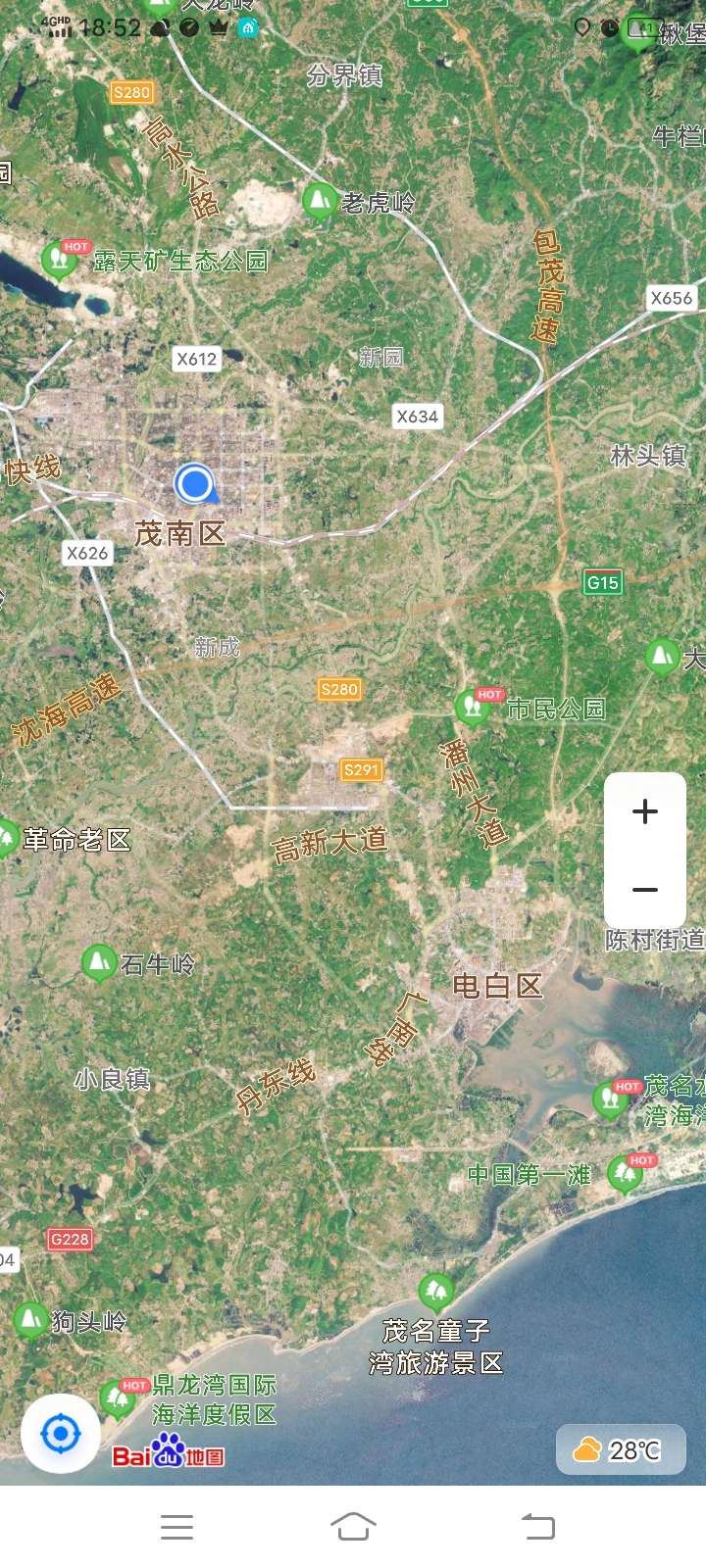Select the 老虎岭 map marker
Screen dimensions: 706x1568
(x=320, y=202)
